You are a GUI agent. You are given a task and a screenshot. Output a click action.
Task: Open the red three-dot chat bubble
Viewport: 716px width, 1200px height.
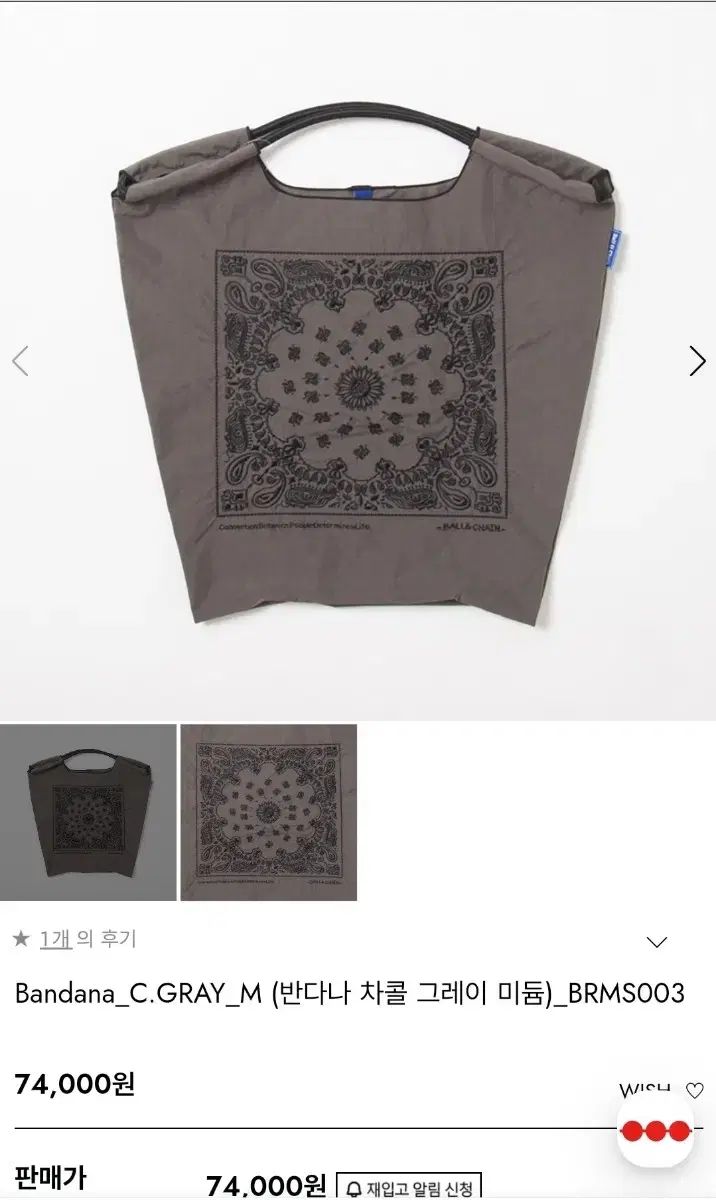[655, 1131]
